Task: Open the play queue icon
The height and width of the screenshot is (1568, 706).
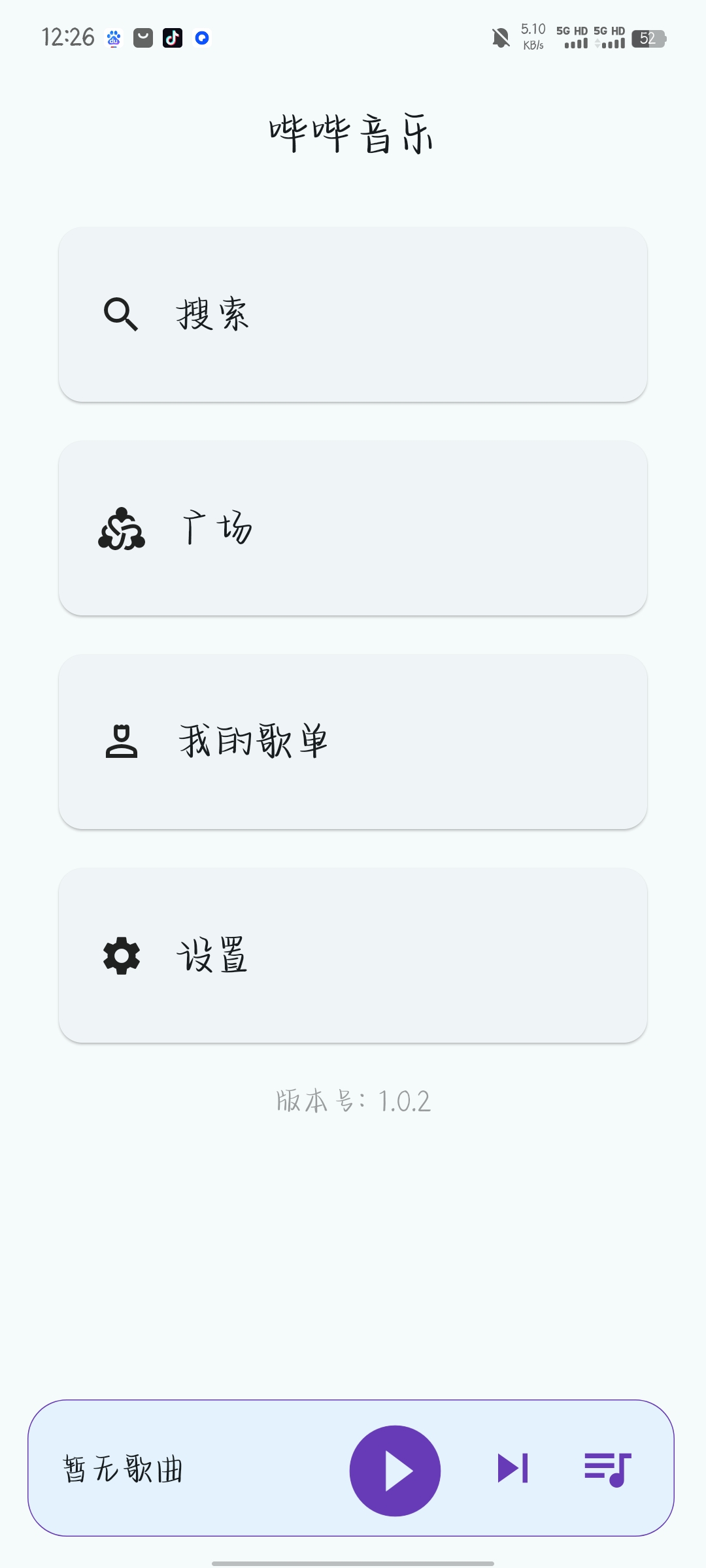Action: click(607, 1469)
